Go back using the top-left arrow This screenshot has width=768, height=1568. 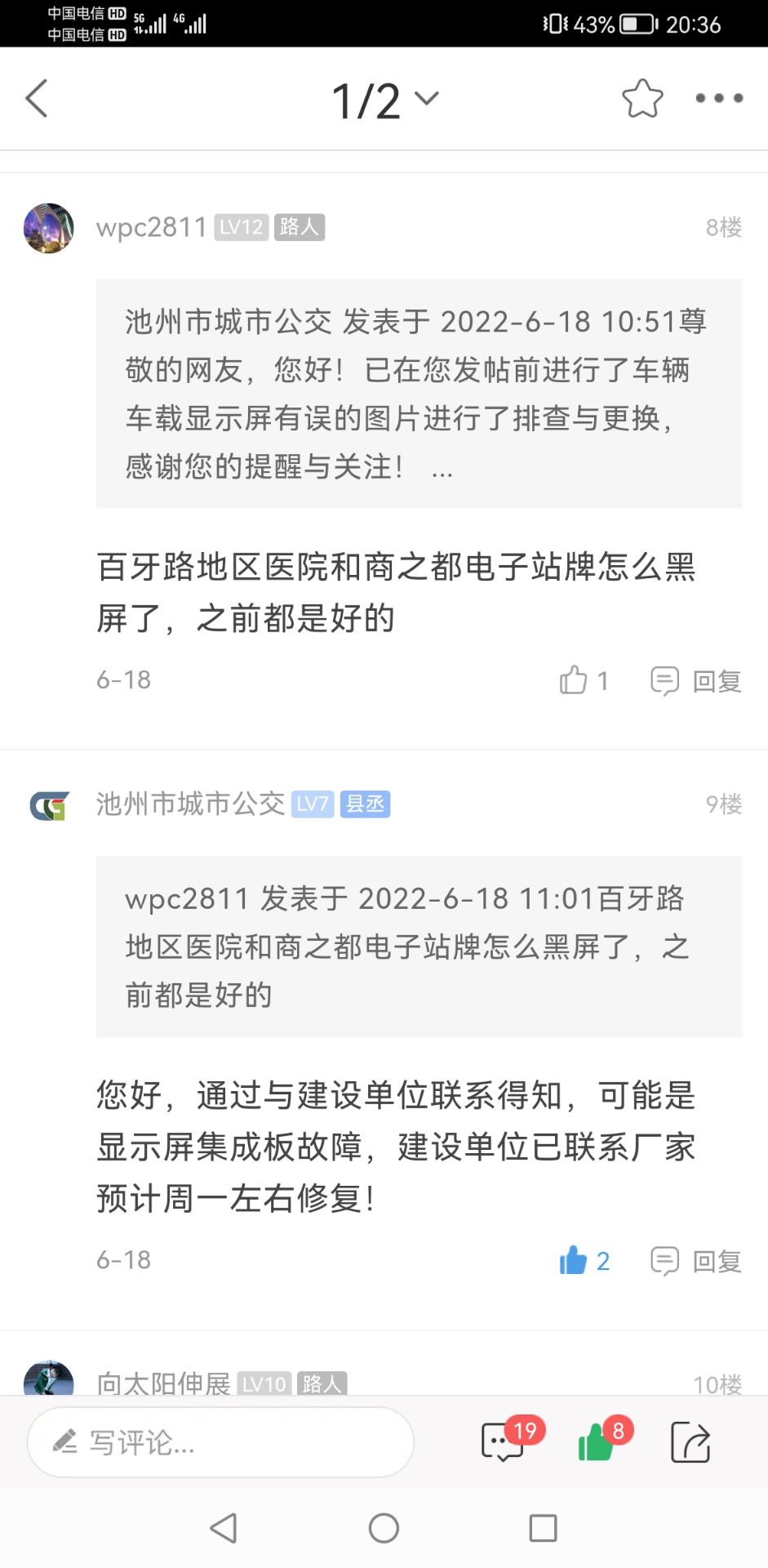point(37,99)
